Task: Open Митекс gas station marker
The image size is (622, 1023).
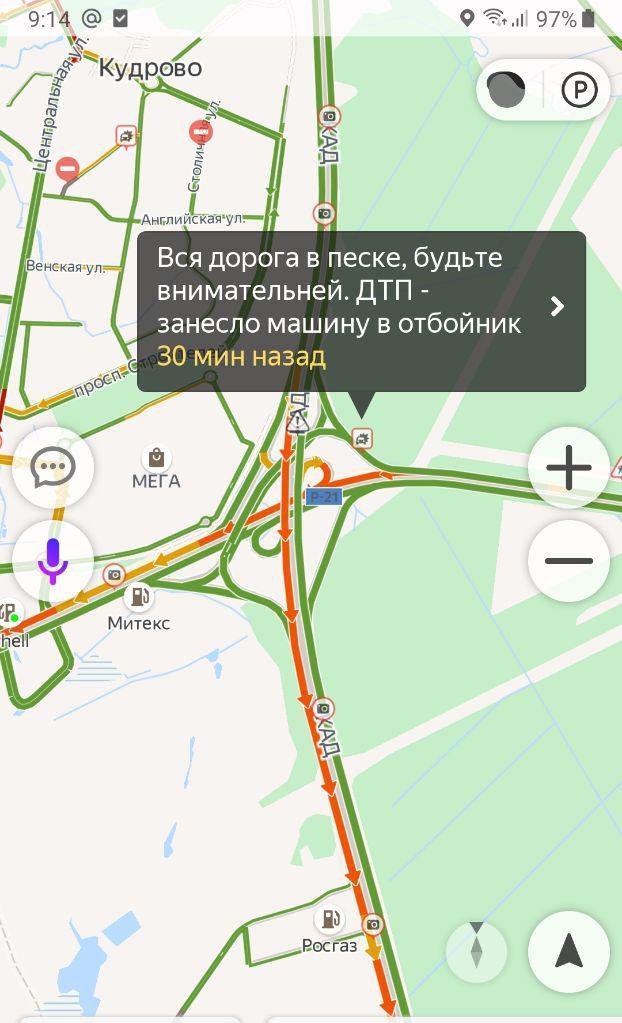Action: pyautogui.click(x=139, y=599)
